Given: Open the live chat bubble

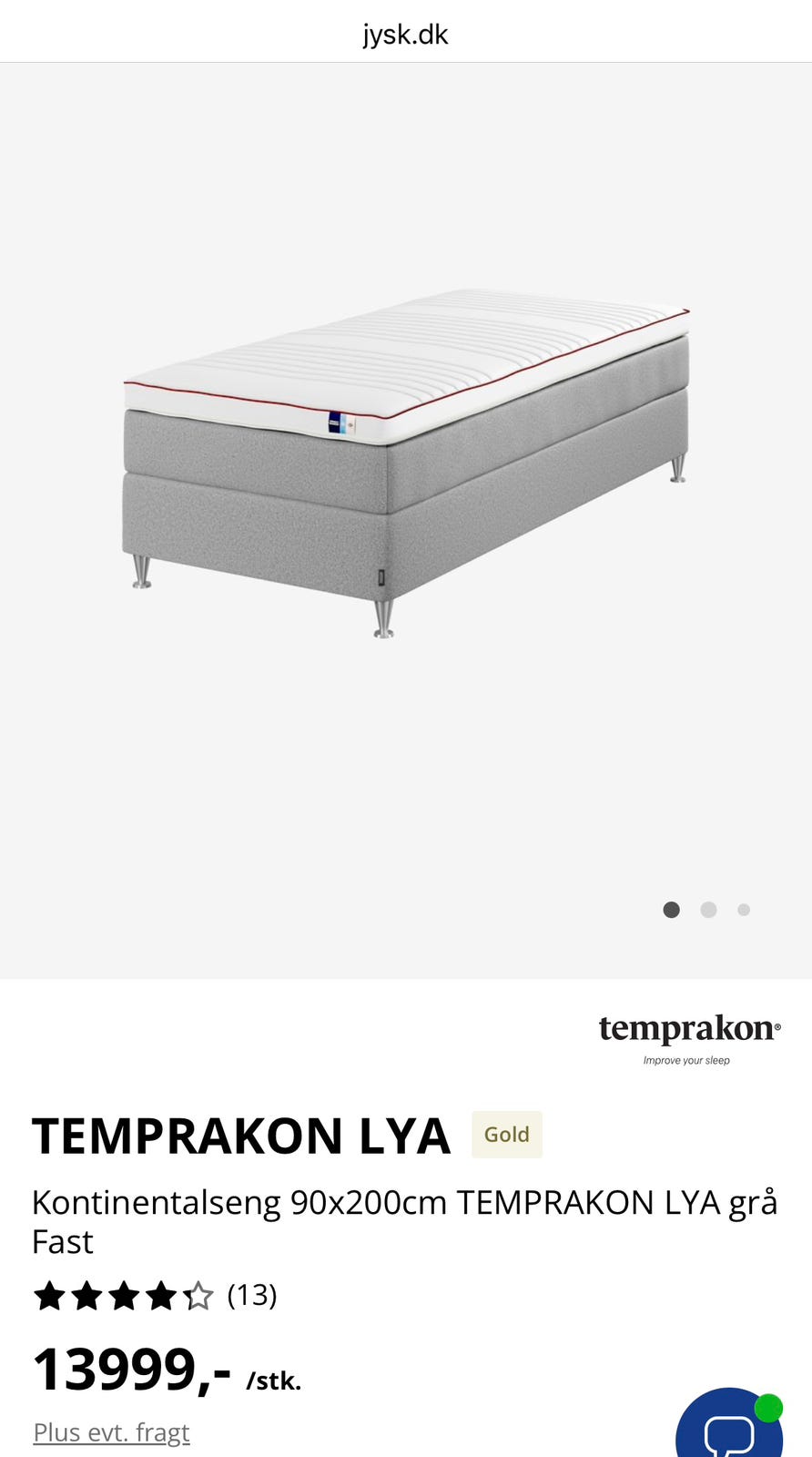Looking at the screenshot, I should tap(729, 1430).
